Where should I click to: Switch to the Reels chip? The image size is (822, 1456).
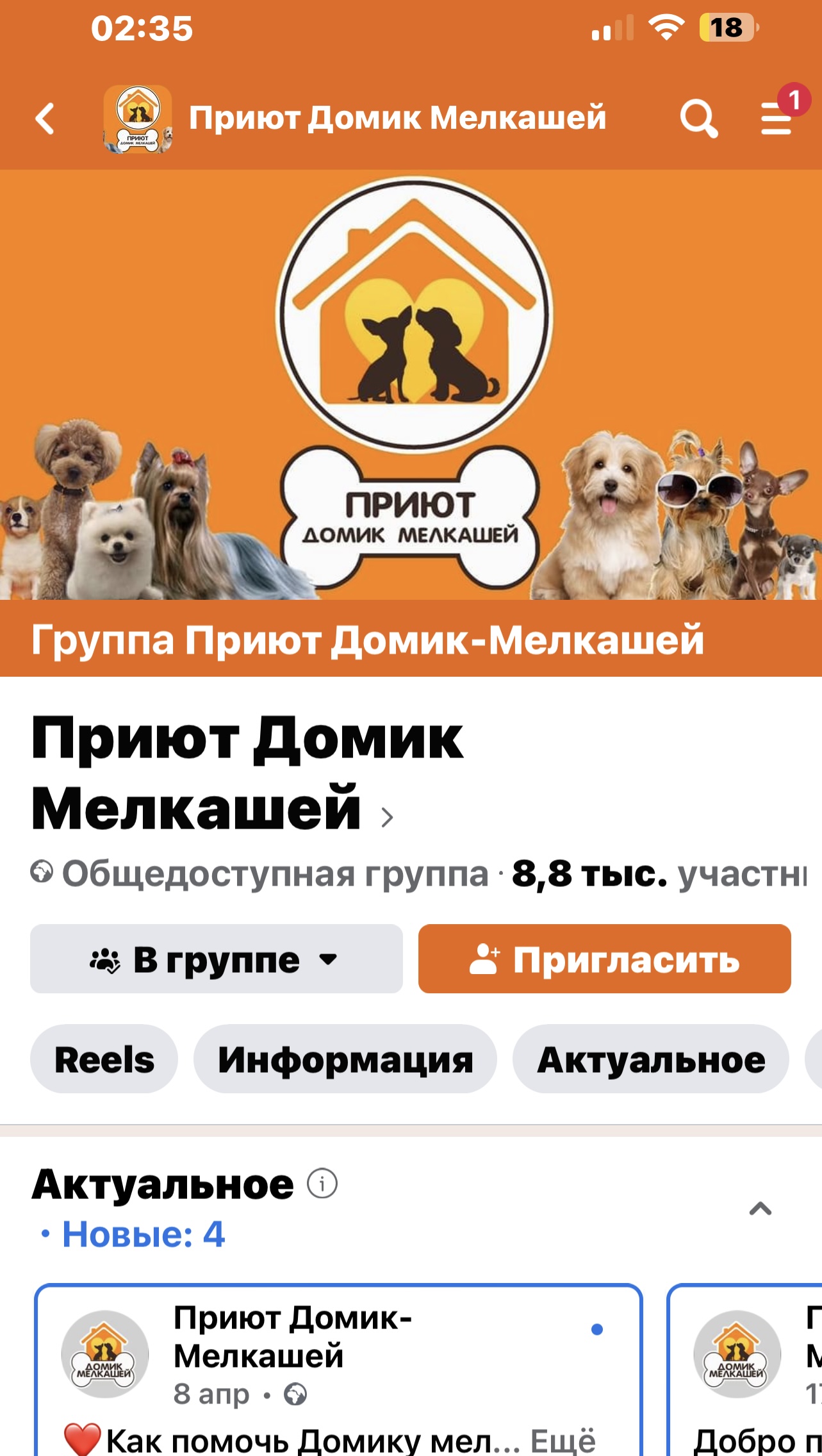(x=104, y=1059)
